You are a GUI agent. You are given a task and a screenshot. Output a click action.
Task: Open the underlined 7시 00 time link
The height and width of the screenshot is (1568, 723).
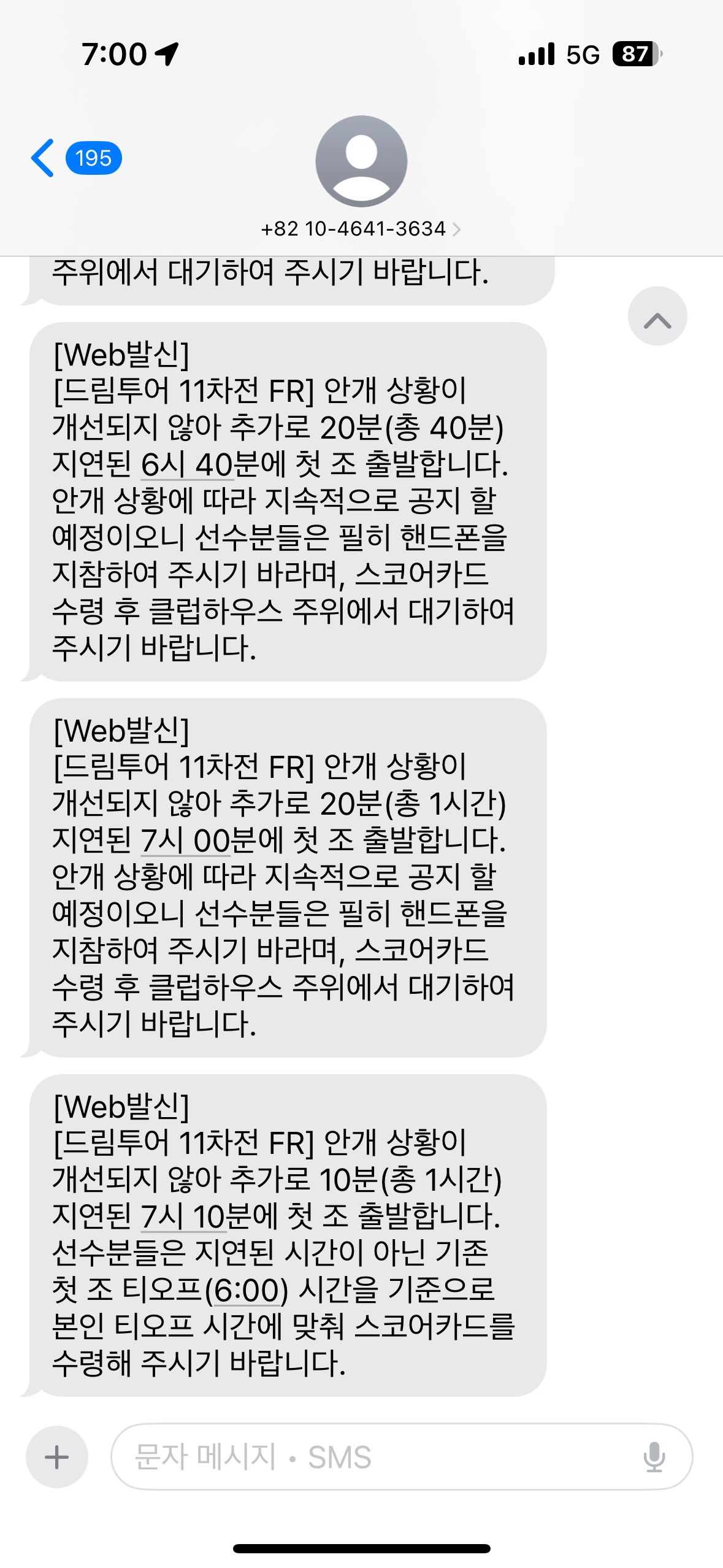(185, 840)
